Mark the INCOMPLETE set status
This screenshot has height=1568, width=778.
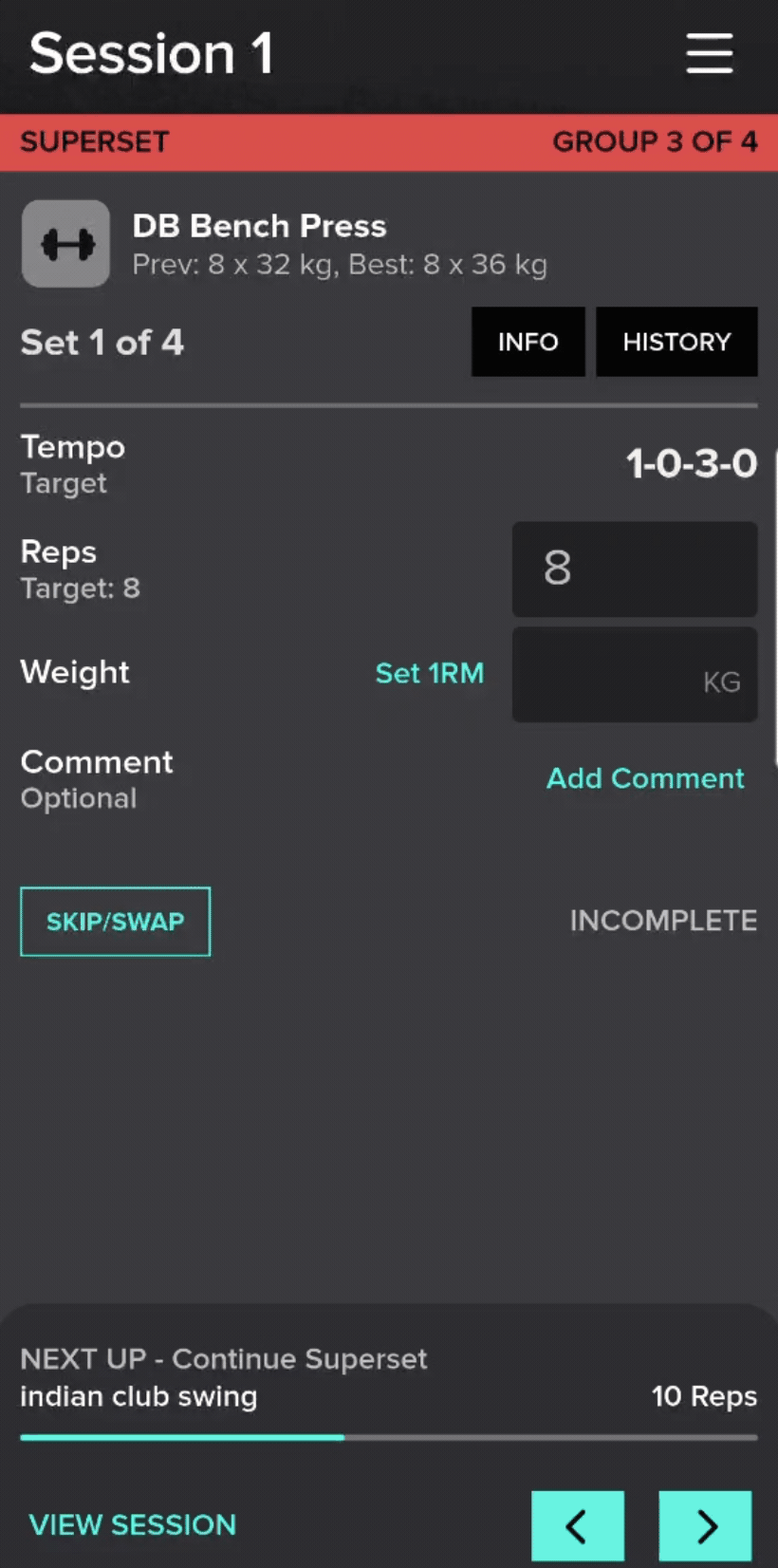(x=662, y=921)
